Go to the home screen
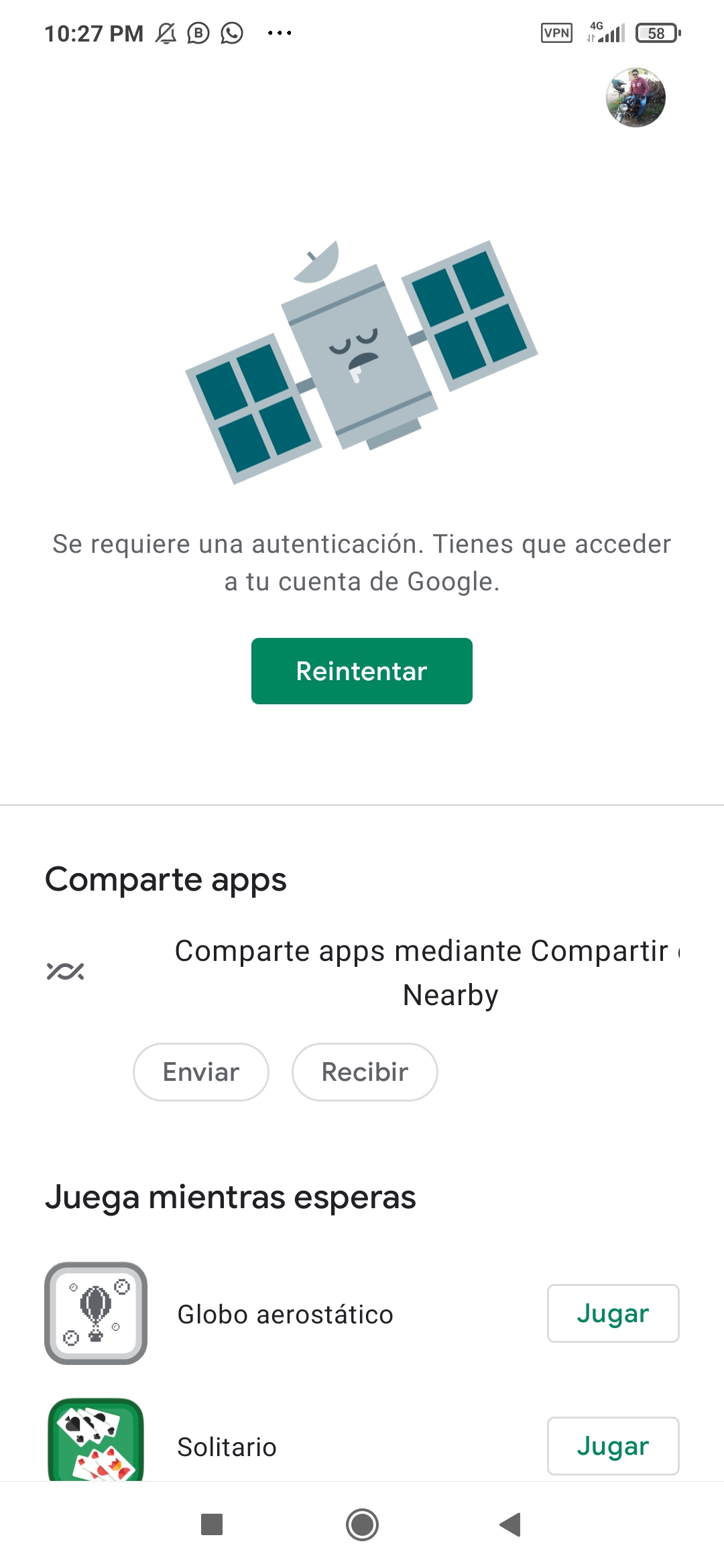The height and width of the screenshot is (1568, 724). (362, 1524)
